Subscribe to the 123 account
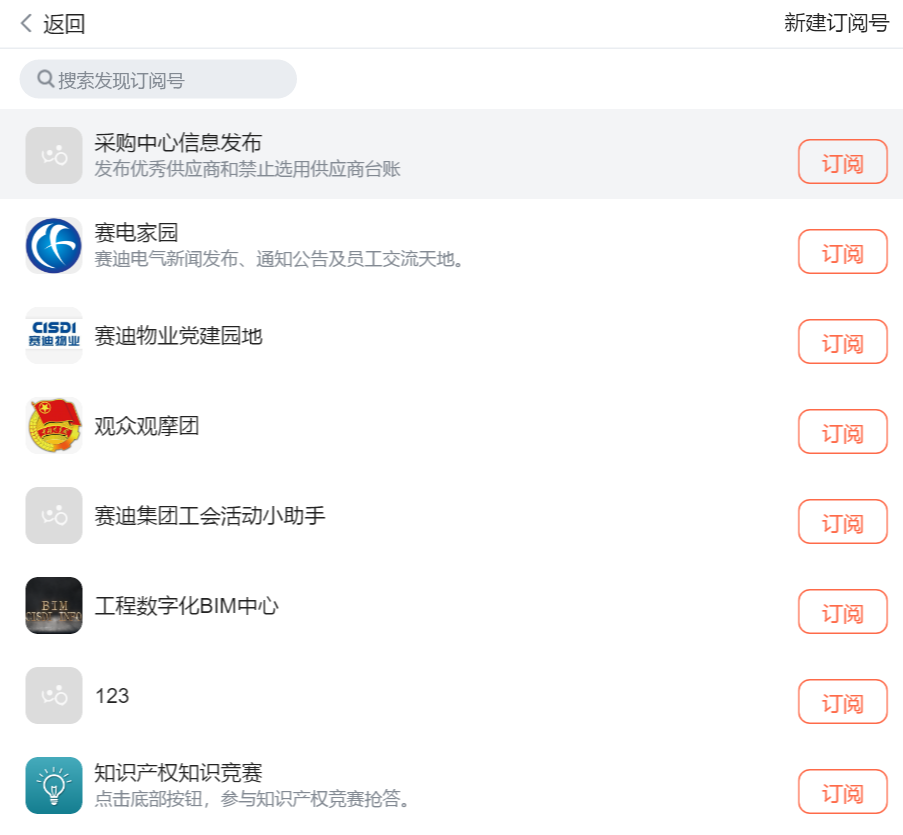903x835 pixels. pyautogui.click(x=842, y=702)
